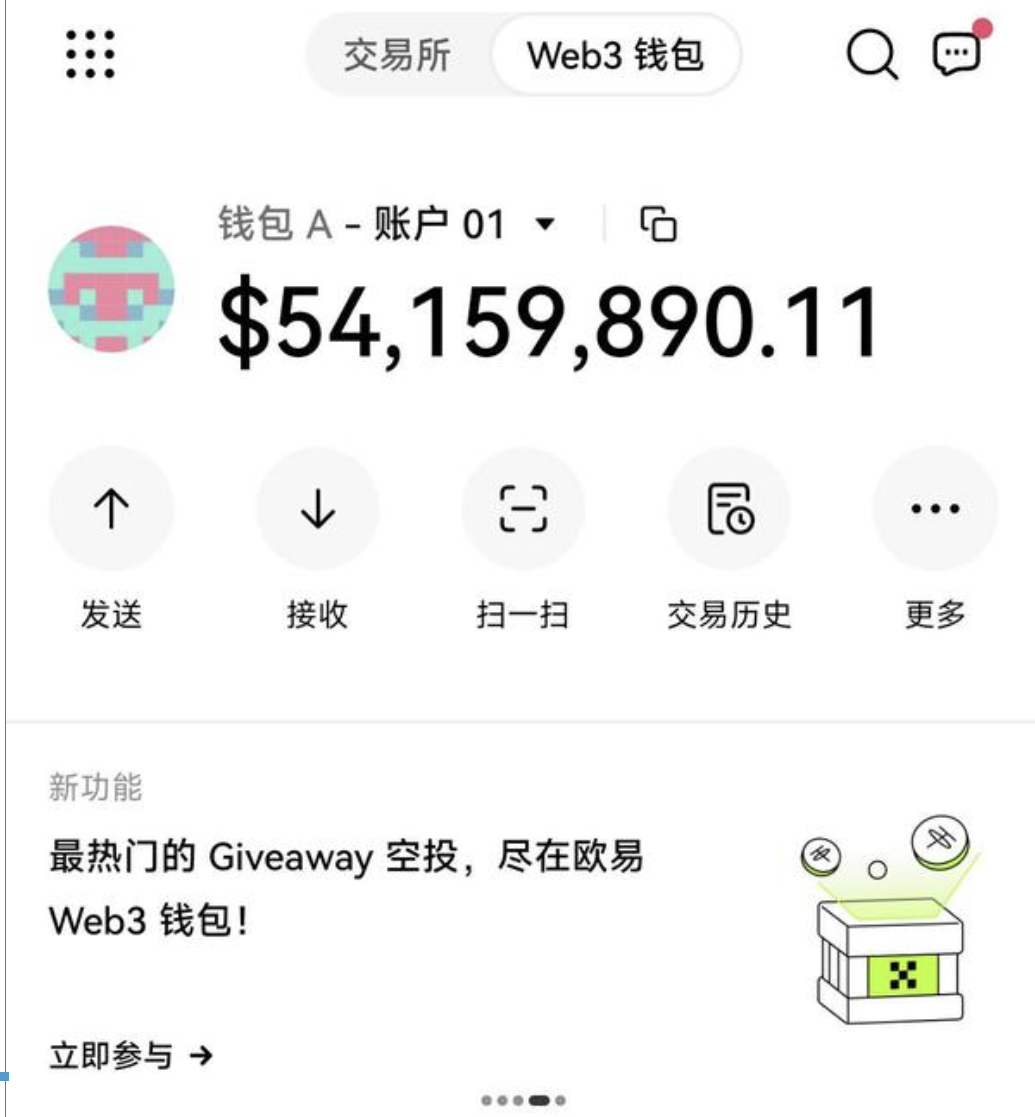
Task: Open search via the magnifier icon
Action: [x=871, y=56]
